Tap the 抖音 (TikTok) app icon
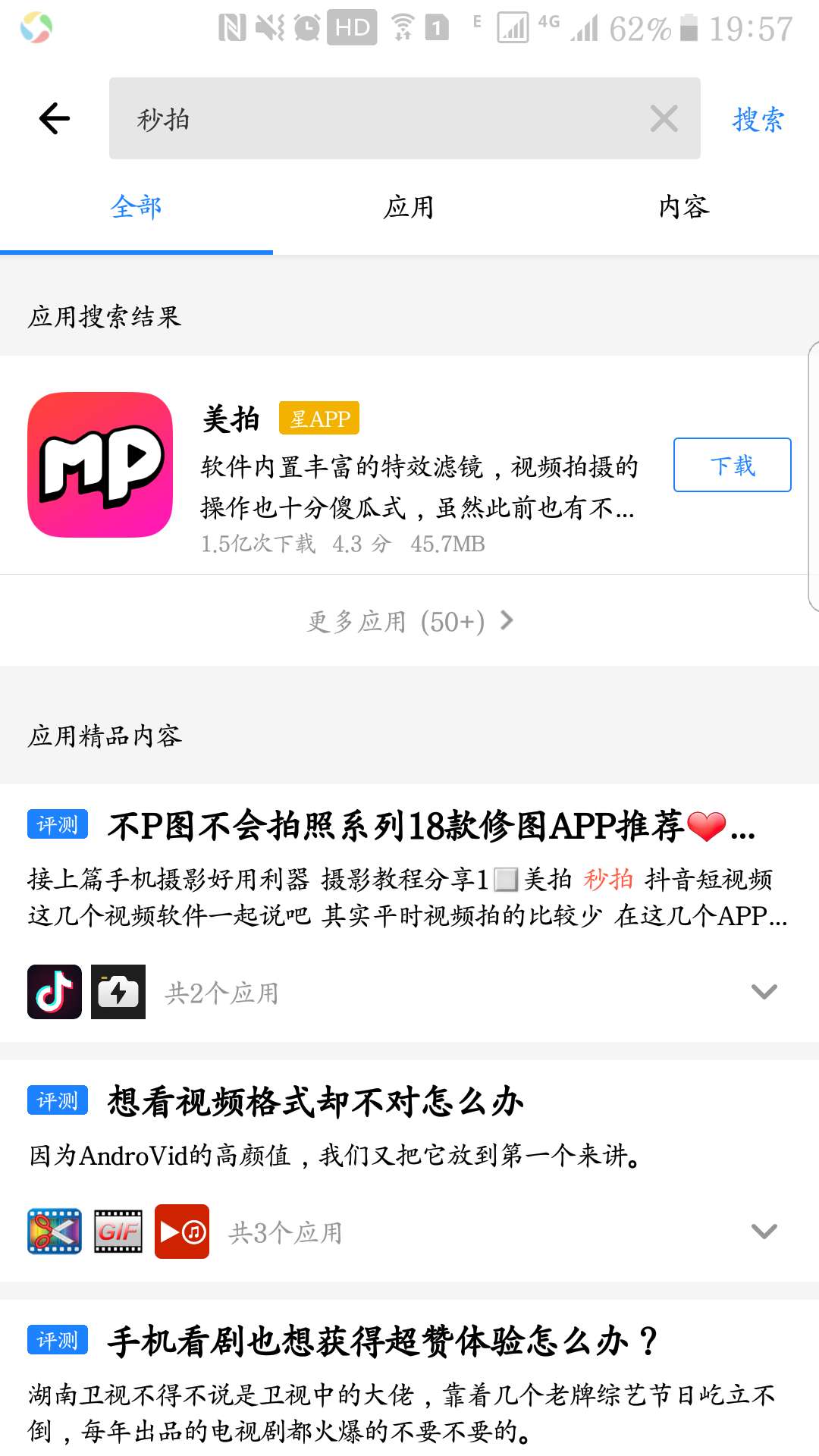 tap(54, 991)
